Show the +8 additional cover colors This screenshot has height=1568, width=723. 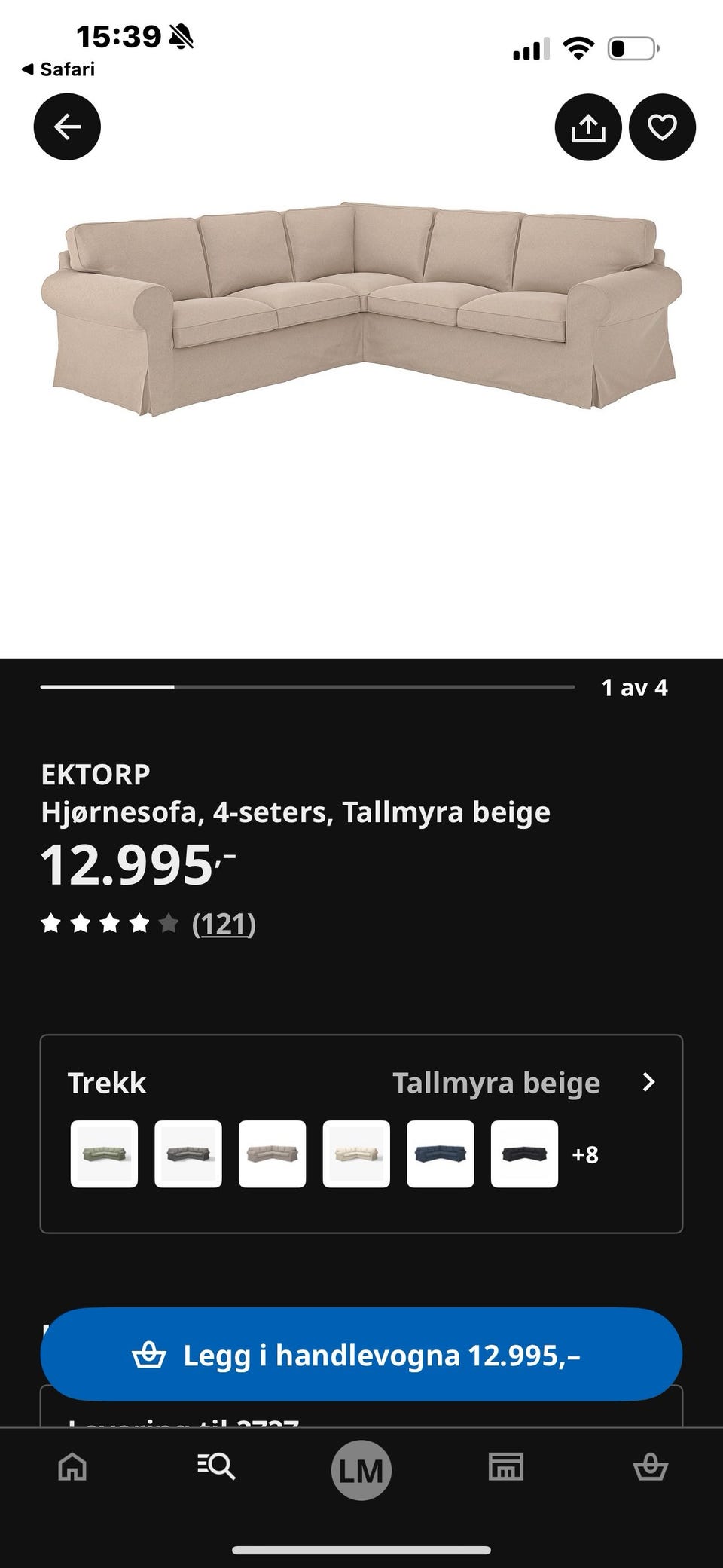(x=585, y=1154)
